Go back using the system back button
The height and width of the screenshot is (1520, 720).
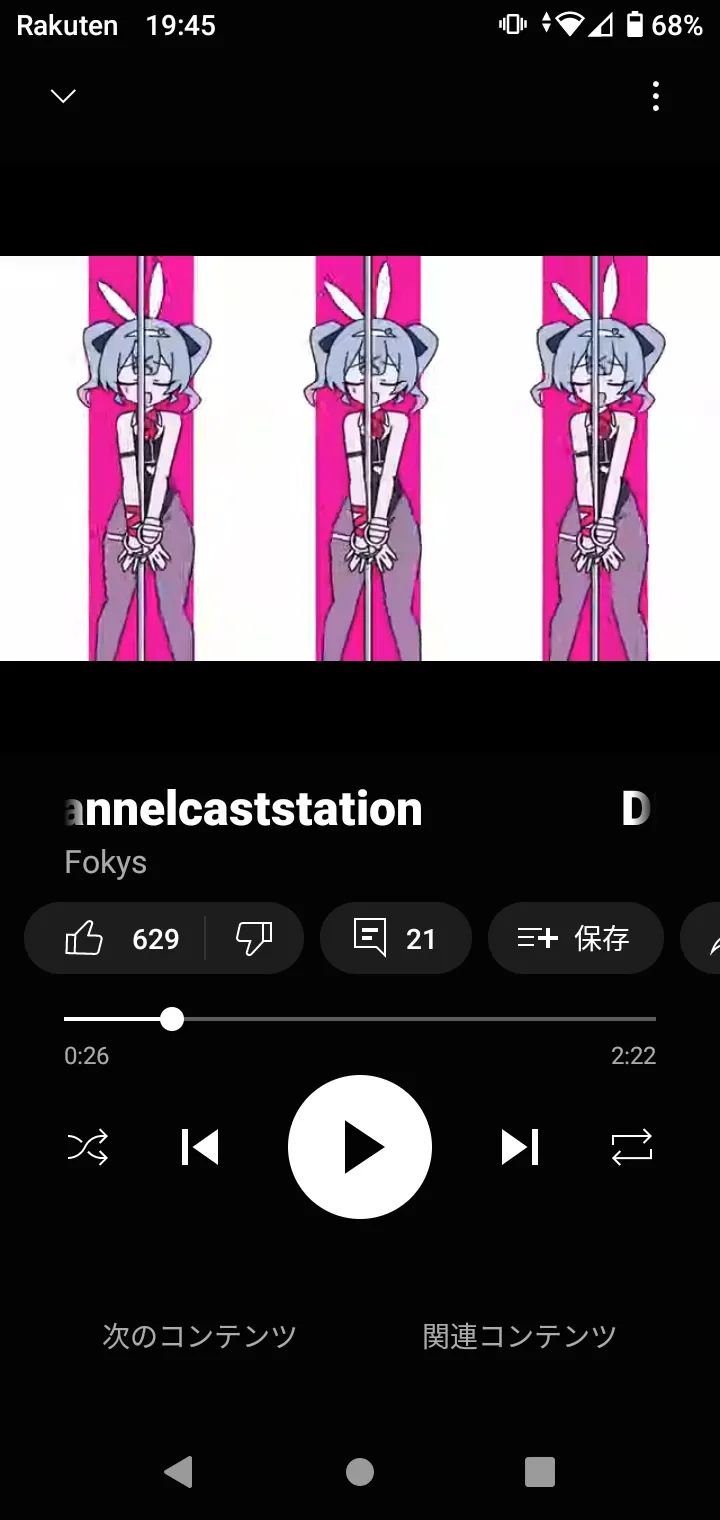(178, 1471)
